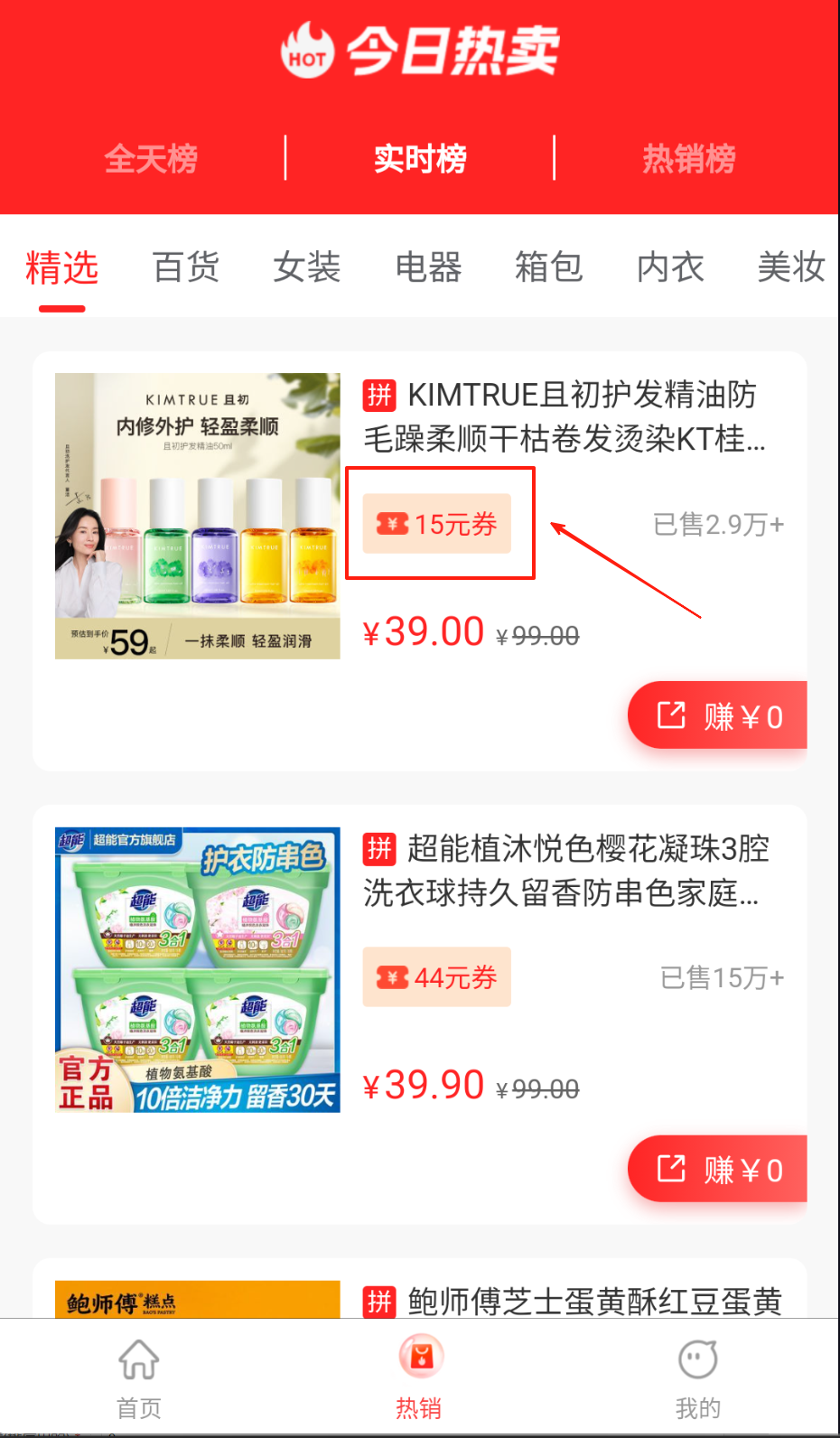
Task: Open the 热销榜 ranking tab
Action: coord(688,159)
